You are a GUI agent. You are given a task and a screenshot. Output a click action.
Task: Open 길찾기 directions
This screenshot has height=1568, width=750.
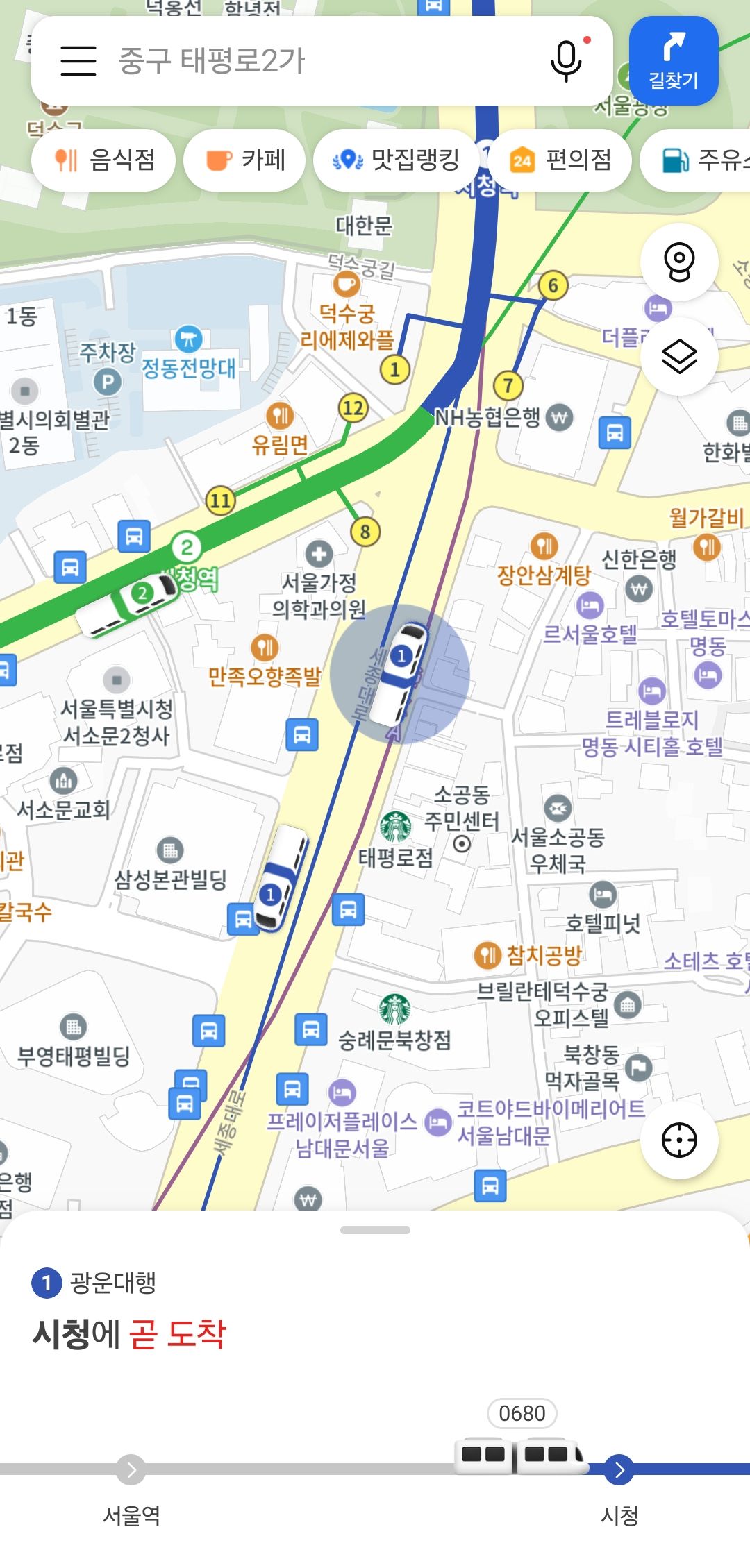click(674, 61)
